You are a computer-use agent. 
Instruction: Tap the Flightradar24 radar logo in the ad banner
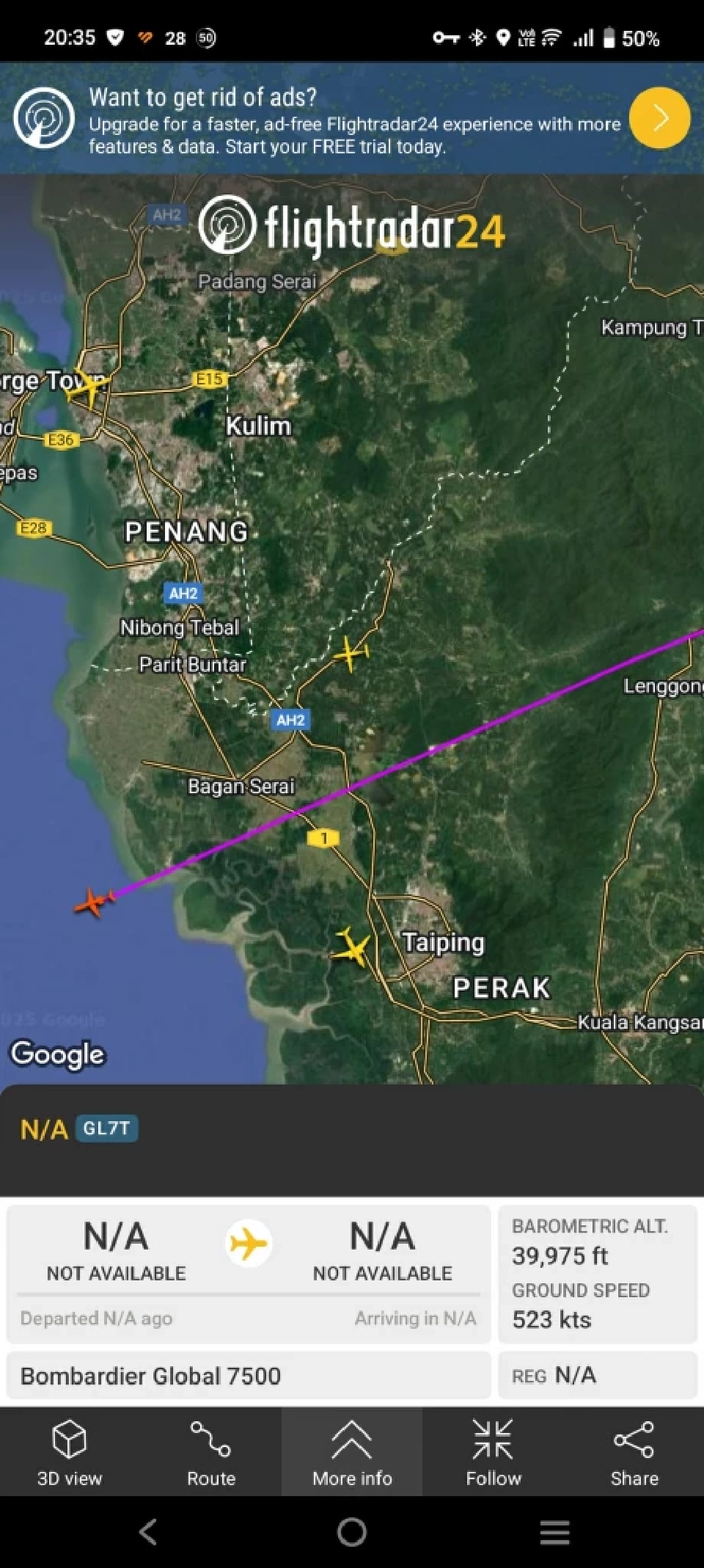(x=44, y=117)
